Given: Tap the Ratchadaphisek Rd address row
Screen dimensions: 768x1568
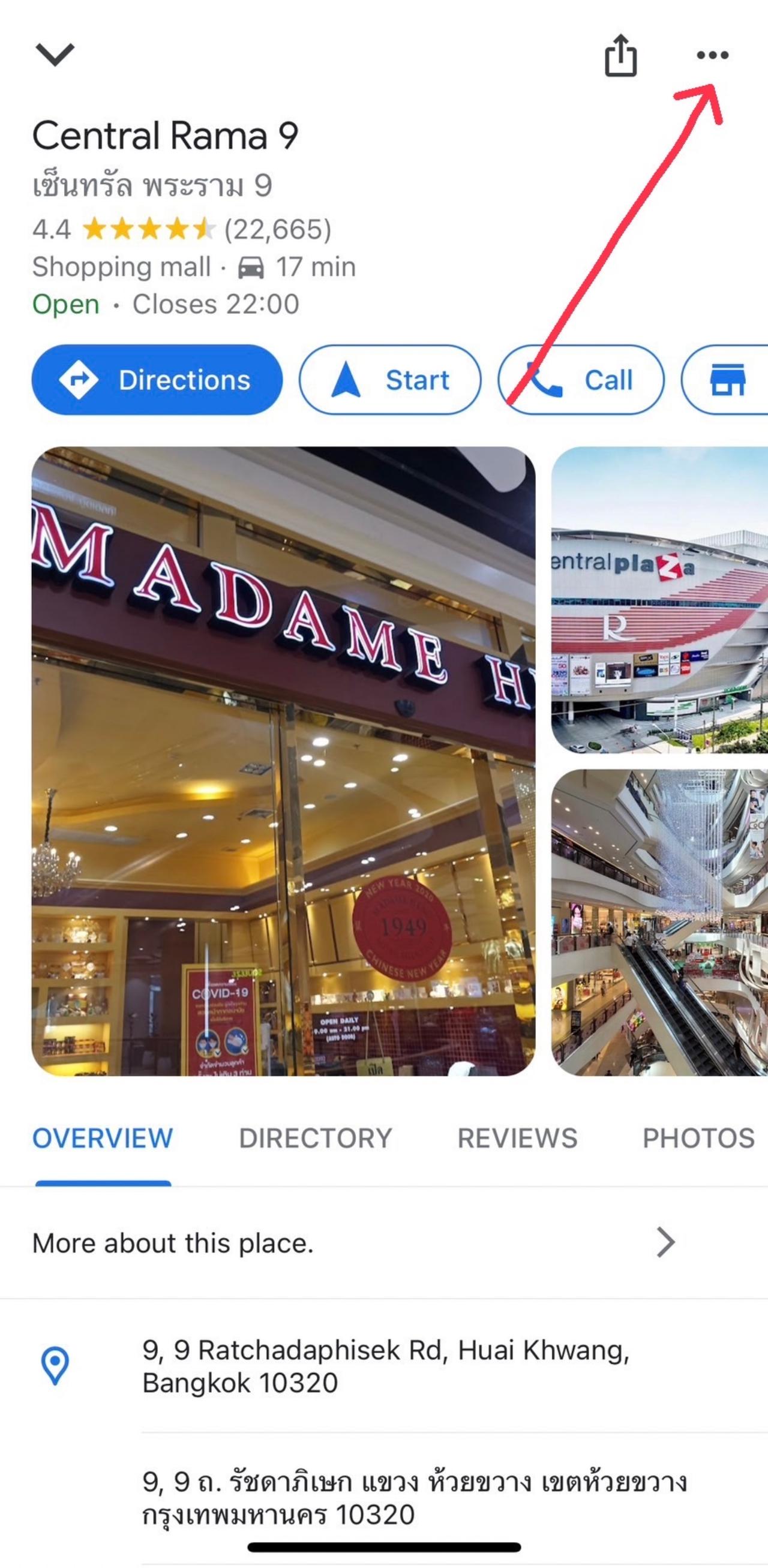Looking at the screenshot, I should (385, 1366).
